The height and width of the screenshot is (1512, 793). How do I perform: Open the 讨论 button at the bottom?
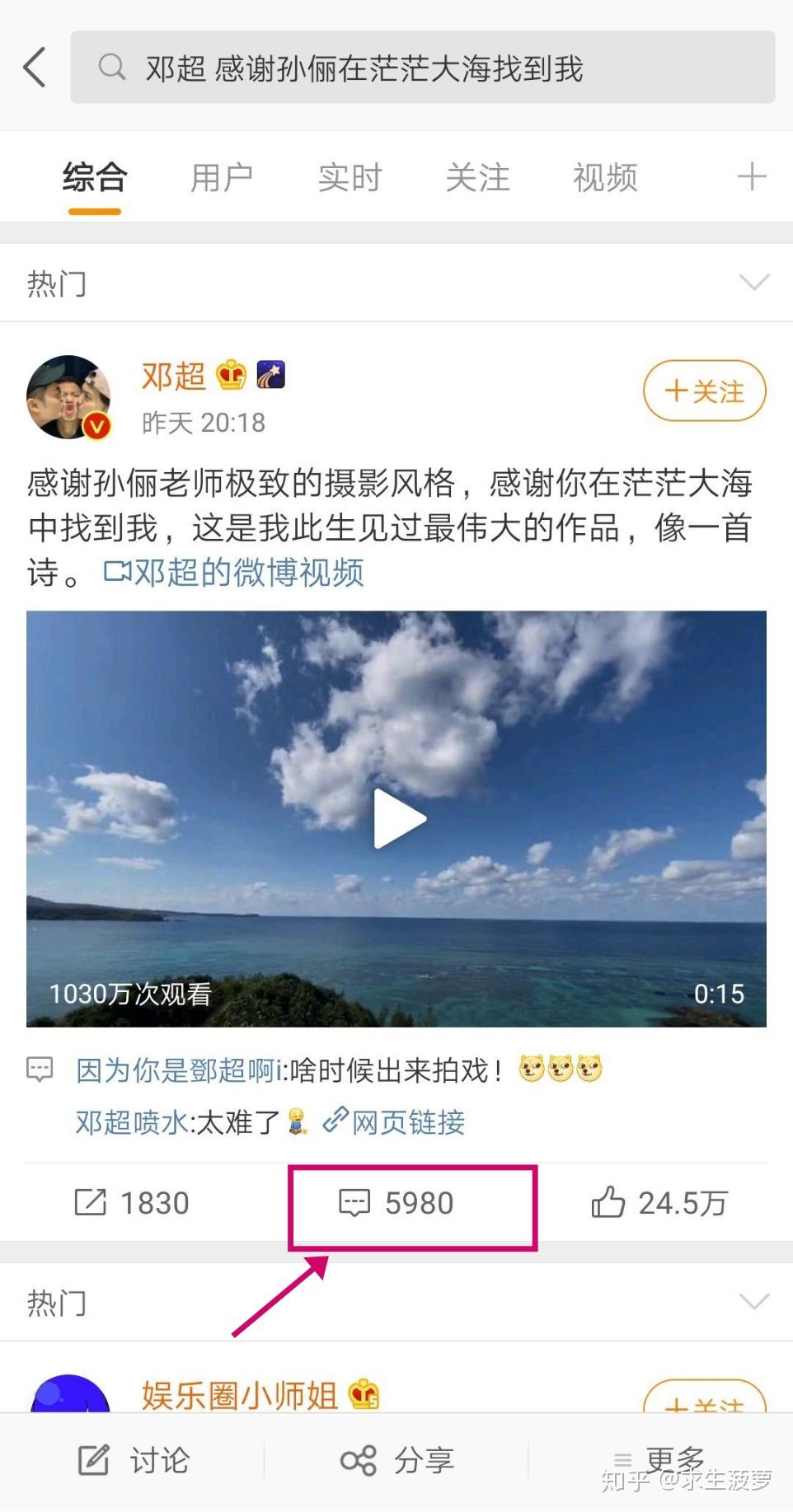(134, 1460)
